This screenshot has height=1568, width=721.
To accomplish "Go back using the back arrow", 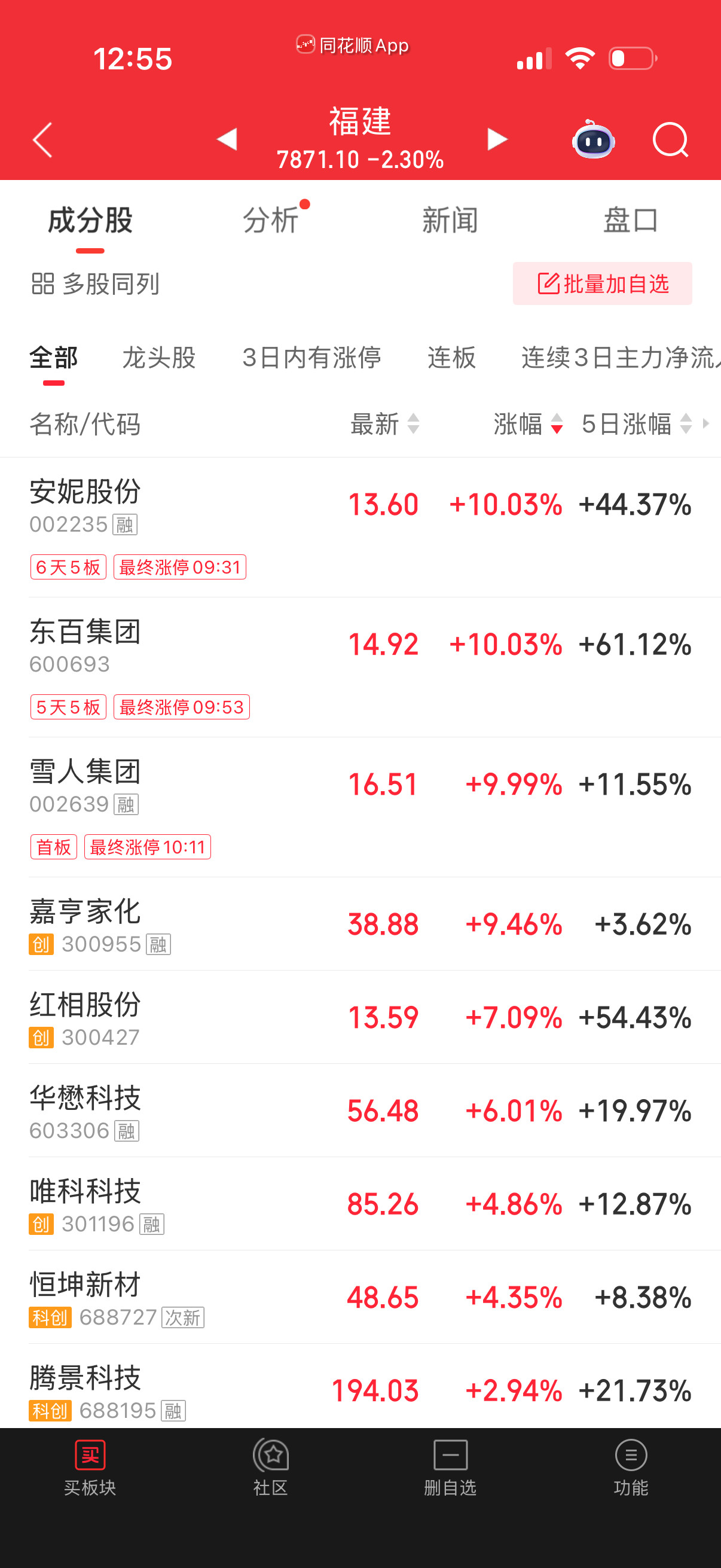I will [x=42, y=139].
